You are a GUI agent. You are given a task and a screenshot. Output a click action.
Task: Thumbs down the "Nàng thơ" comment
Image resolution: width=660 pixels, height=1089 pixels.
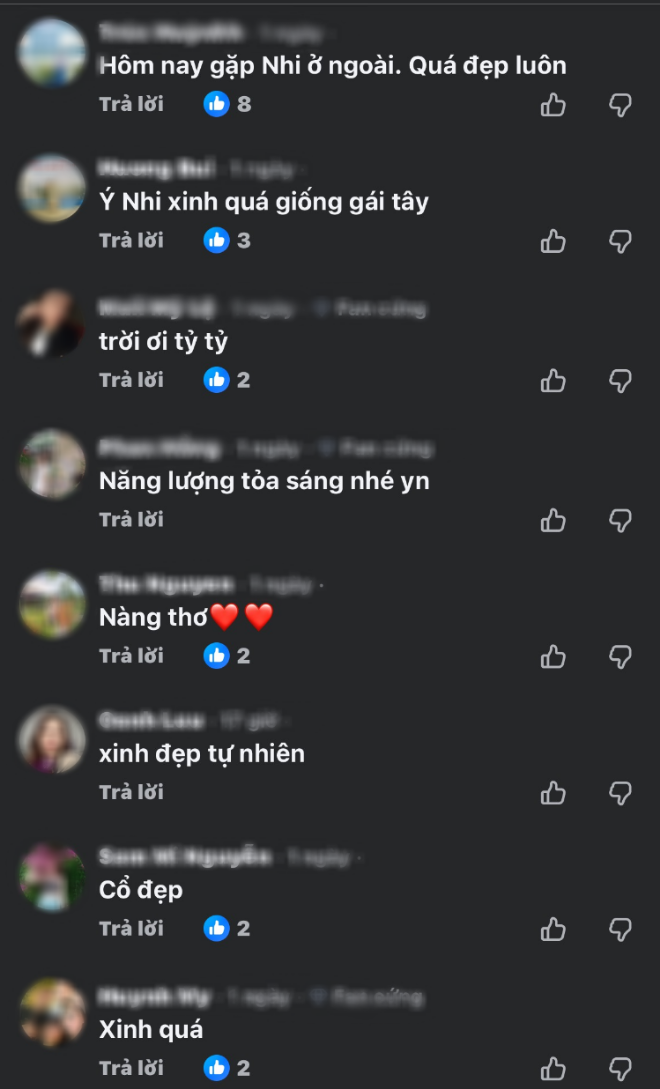620,656
